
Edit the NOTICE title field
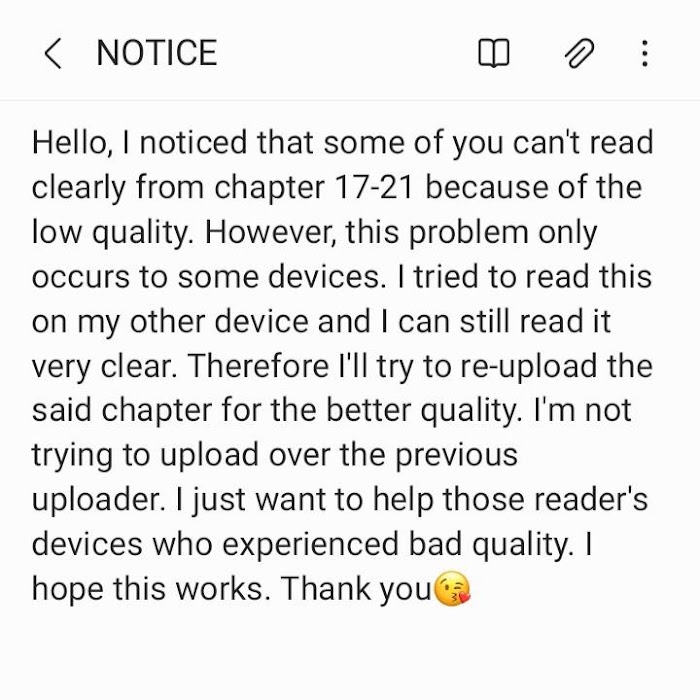coord(157,53)
